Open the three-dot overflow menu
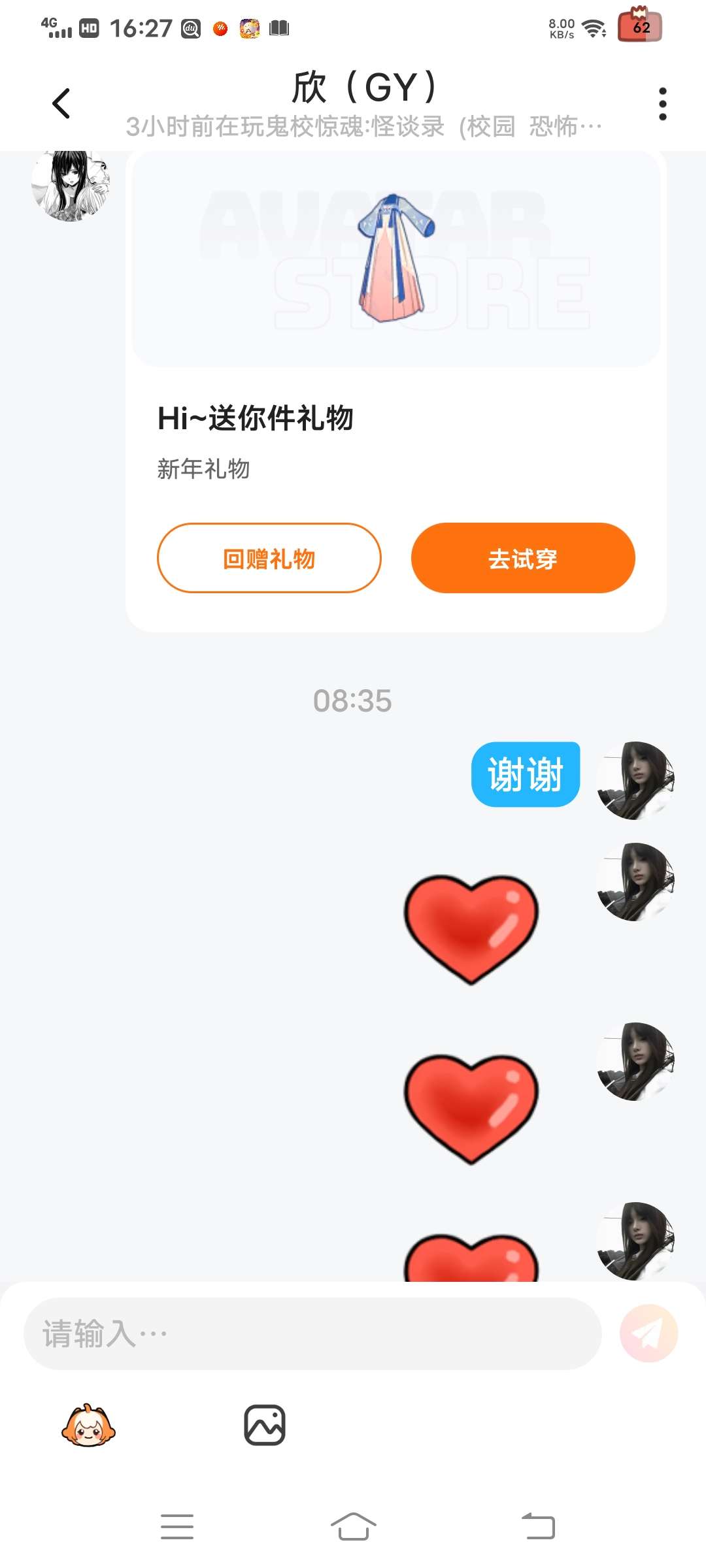Viewport: 706px width, 1568px height. click(x=662, y=104)
